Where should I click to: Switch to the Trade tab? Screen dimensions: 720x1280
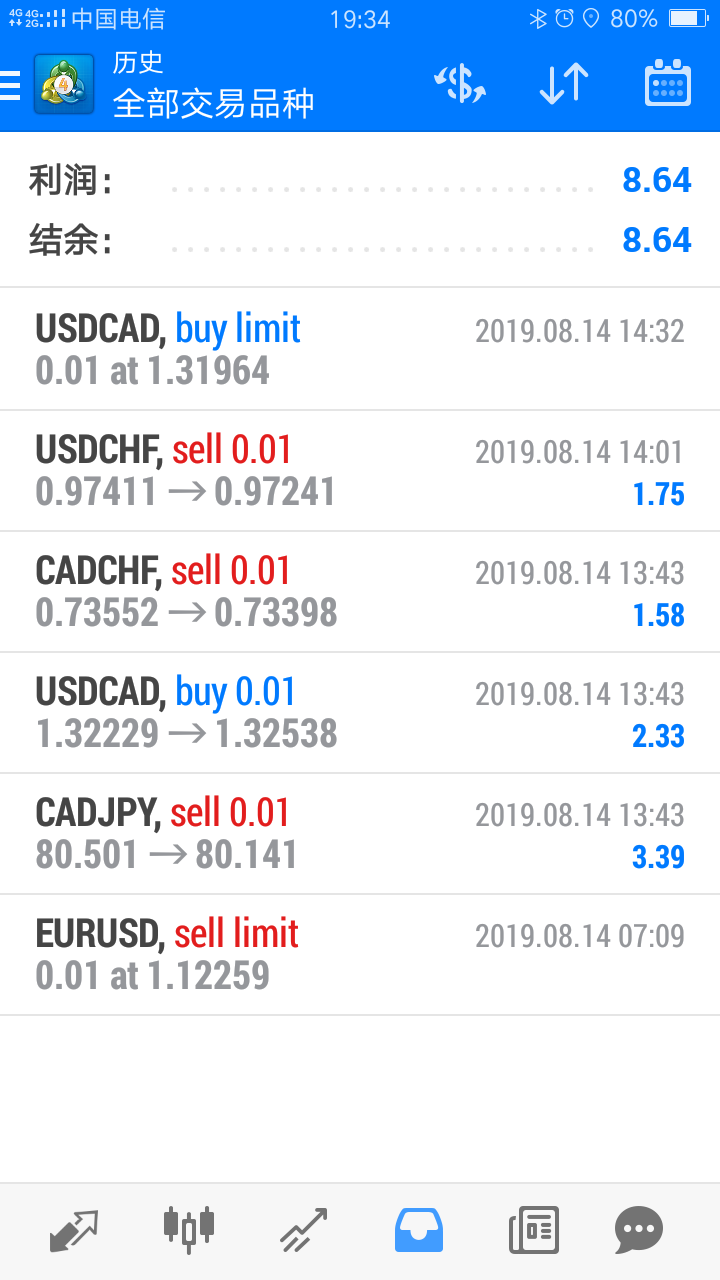pos(303,1230)
